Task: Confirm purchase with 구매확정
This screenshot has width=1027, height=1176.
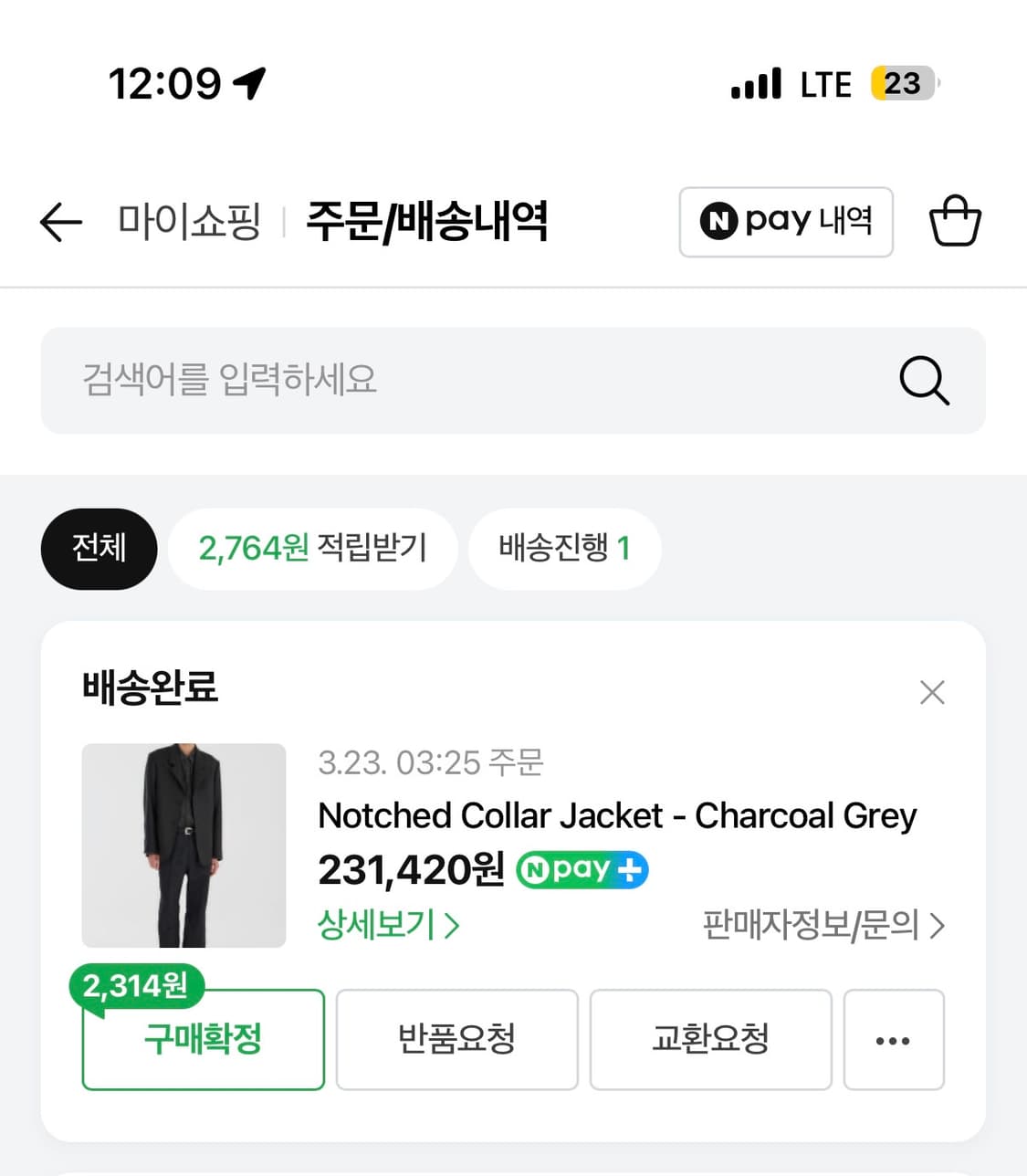Action: [203, 1040]
